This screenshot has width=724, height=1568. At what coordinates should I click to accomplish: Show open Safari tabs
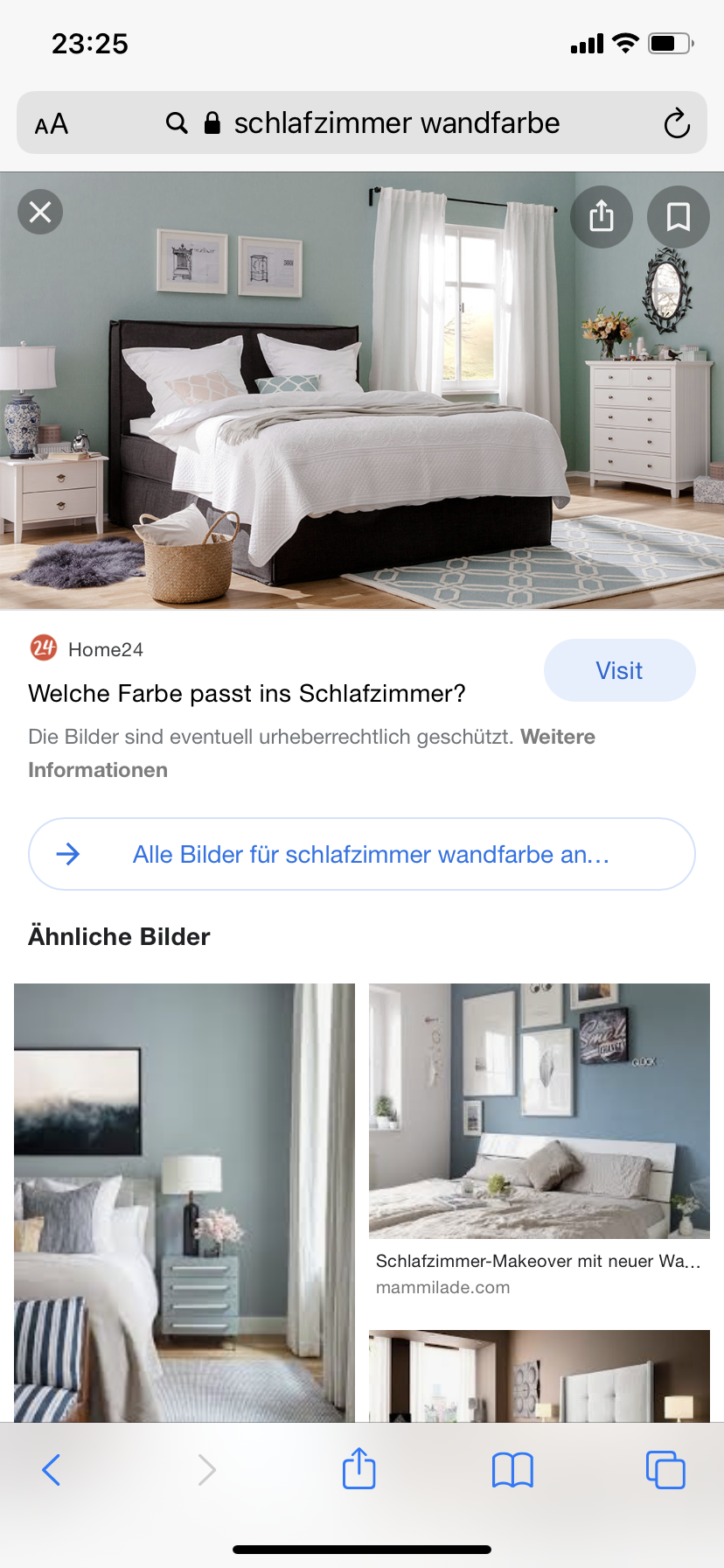(665, 1470)
